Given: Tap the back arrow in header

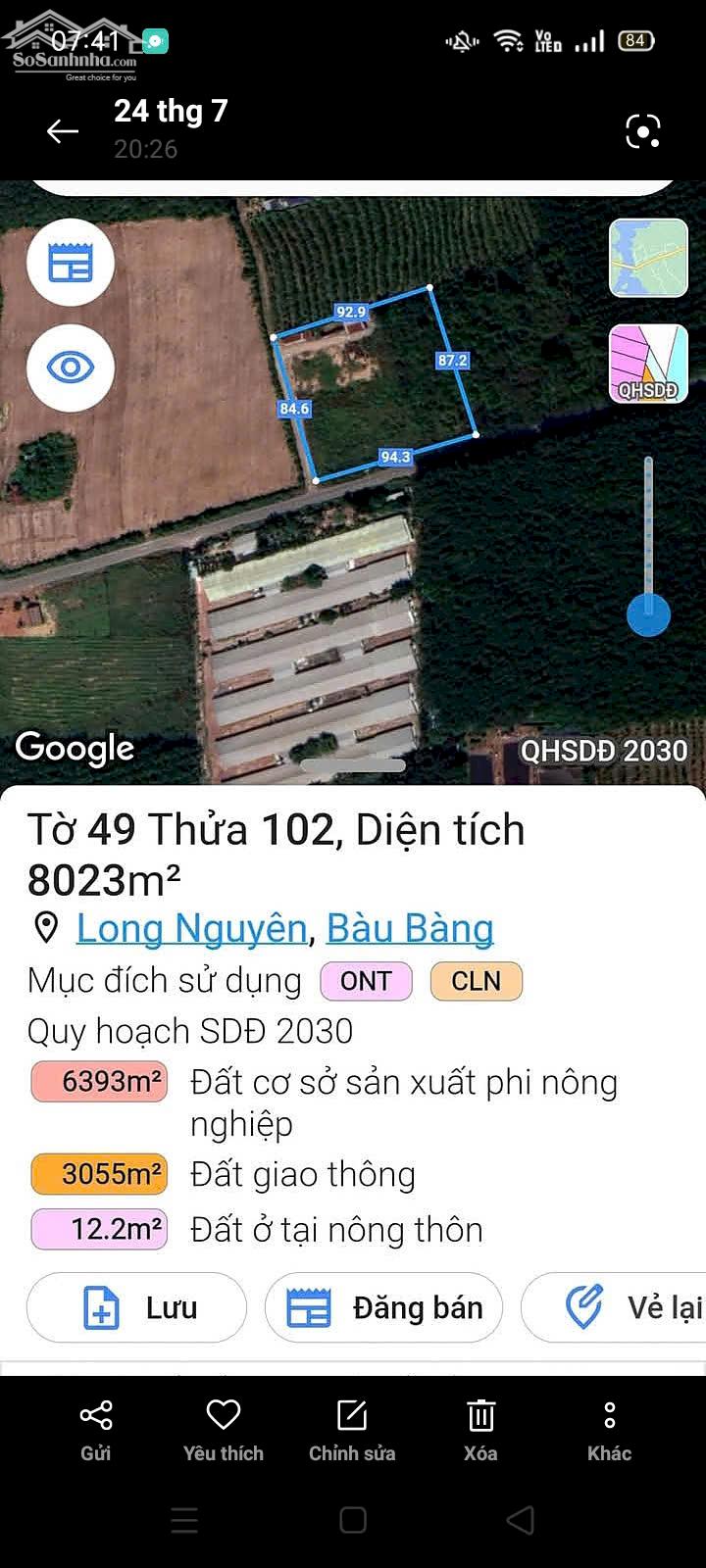Looking at the screenshot, I should [62, 129].
